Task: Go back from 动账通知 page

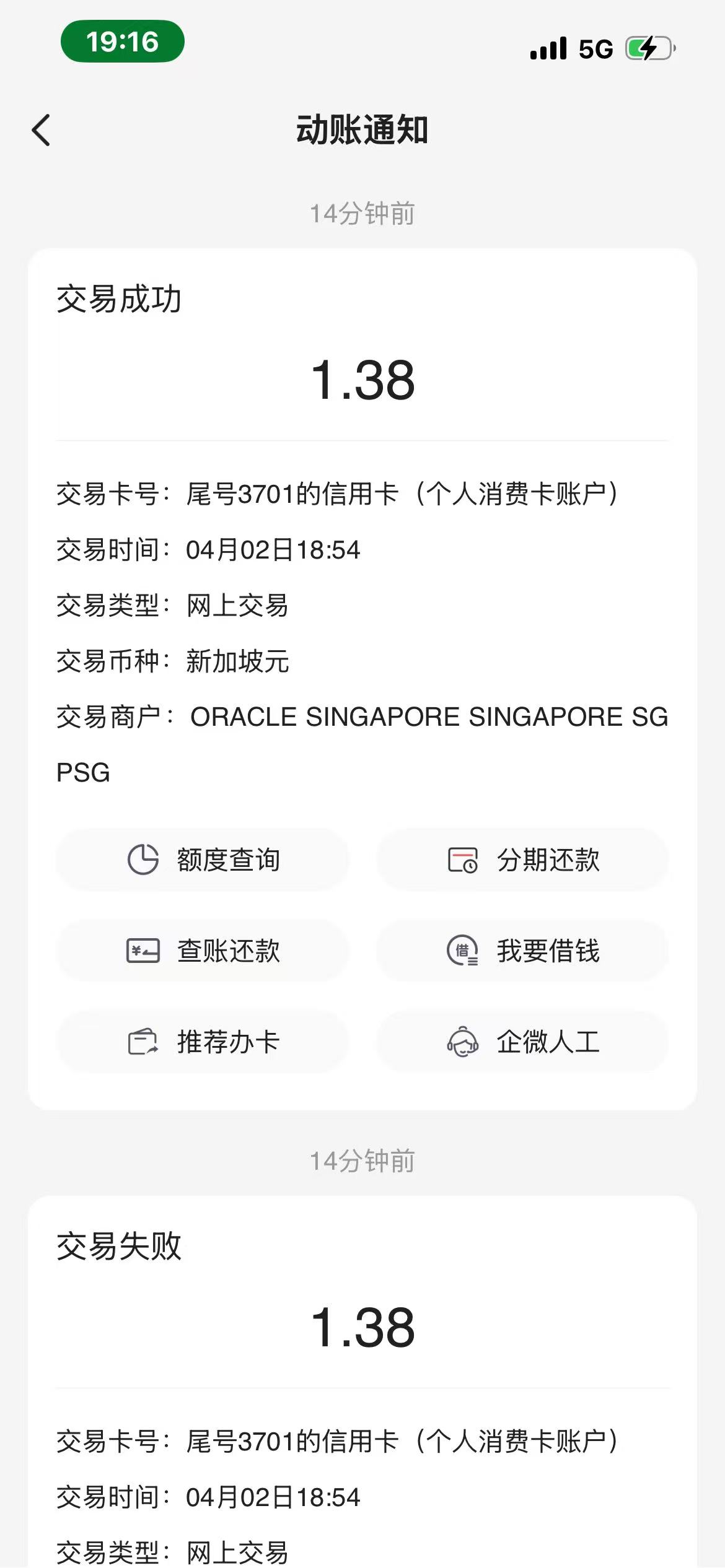Action: 41,131
